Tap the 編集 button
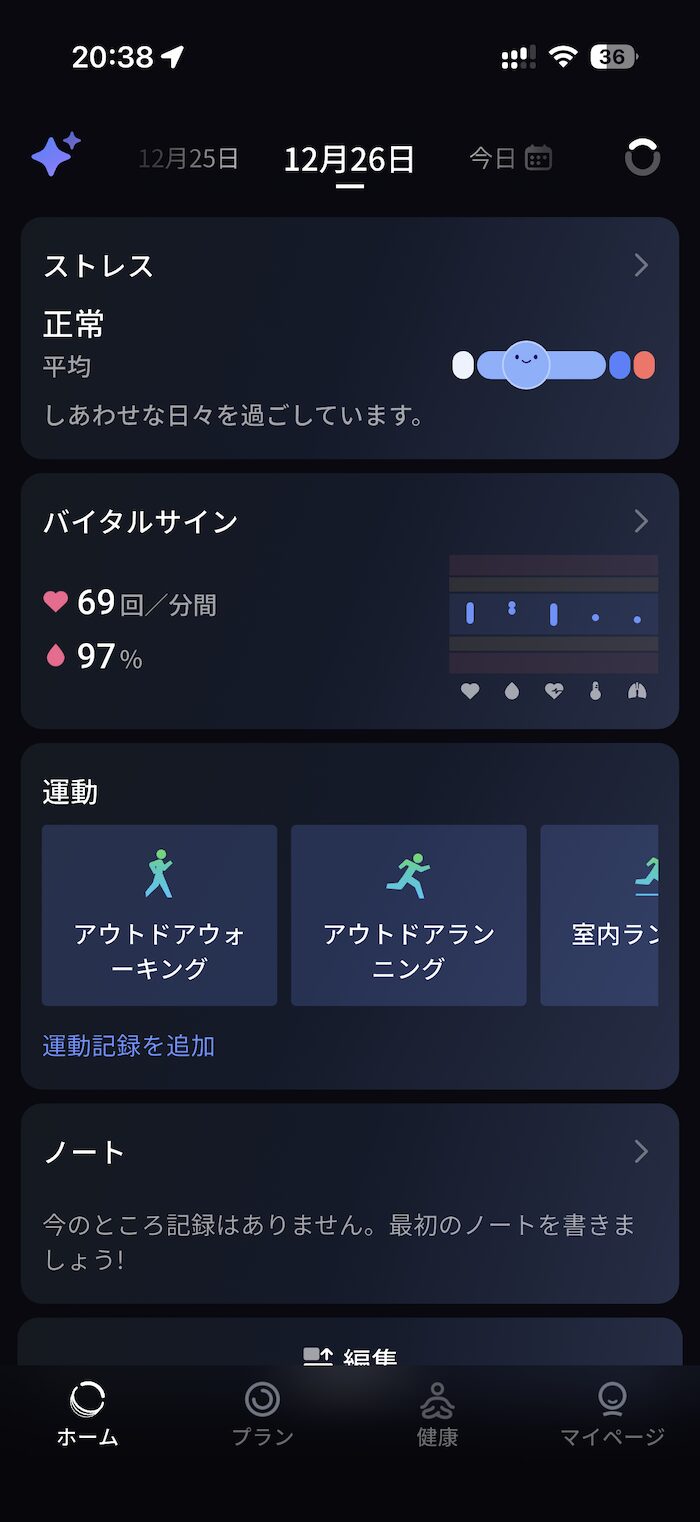This screenshot has width=700, height=1522. point(350,1352)
